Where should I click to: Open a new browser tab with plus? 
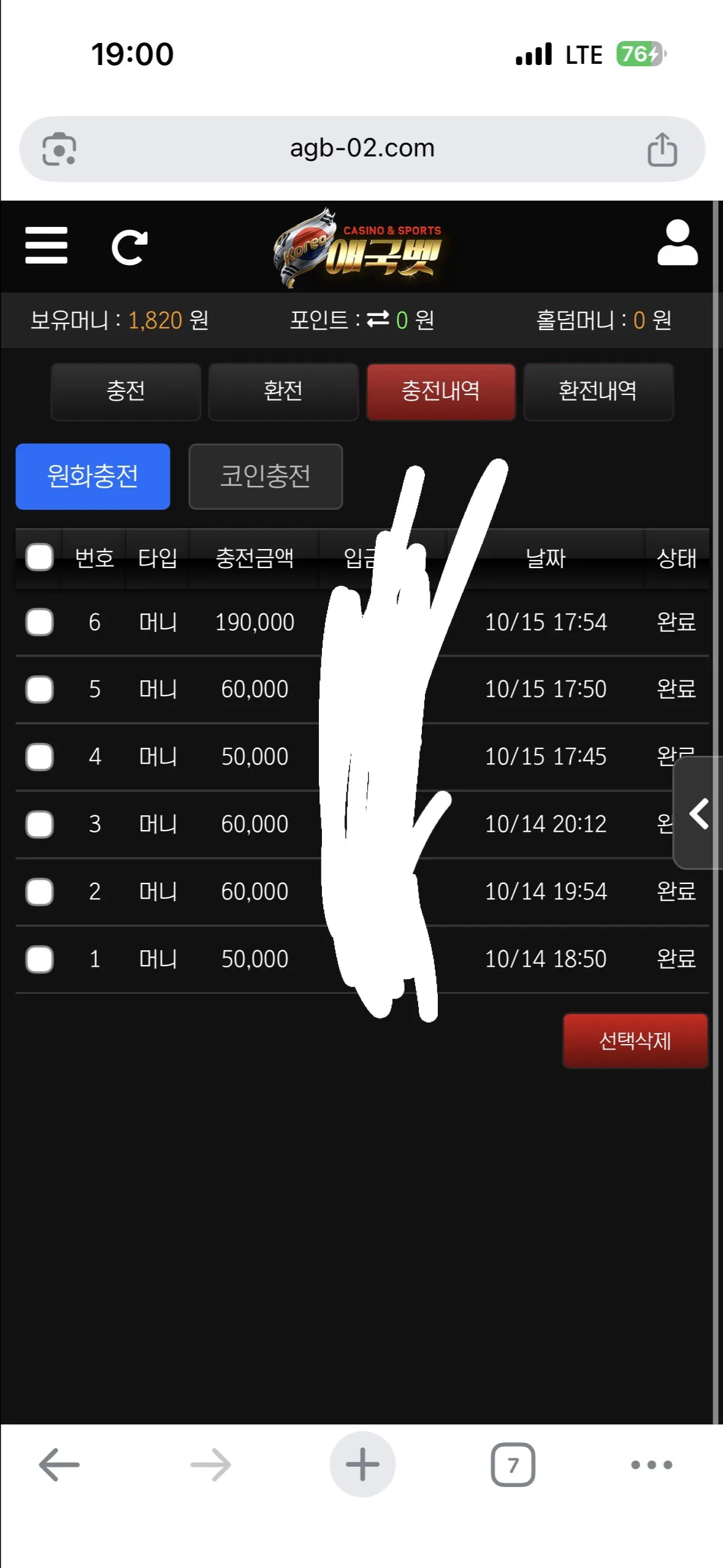pyautogui.click(x=362, y=1465)
